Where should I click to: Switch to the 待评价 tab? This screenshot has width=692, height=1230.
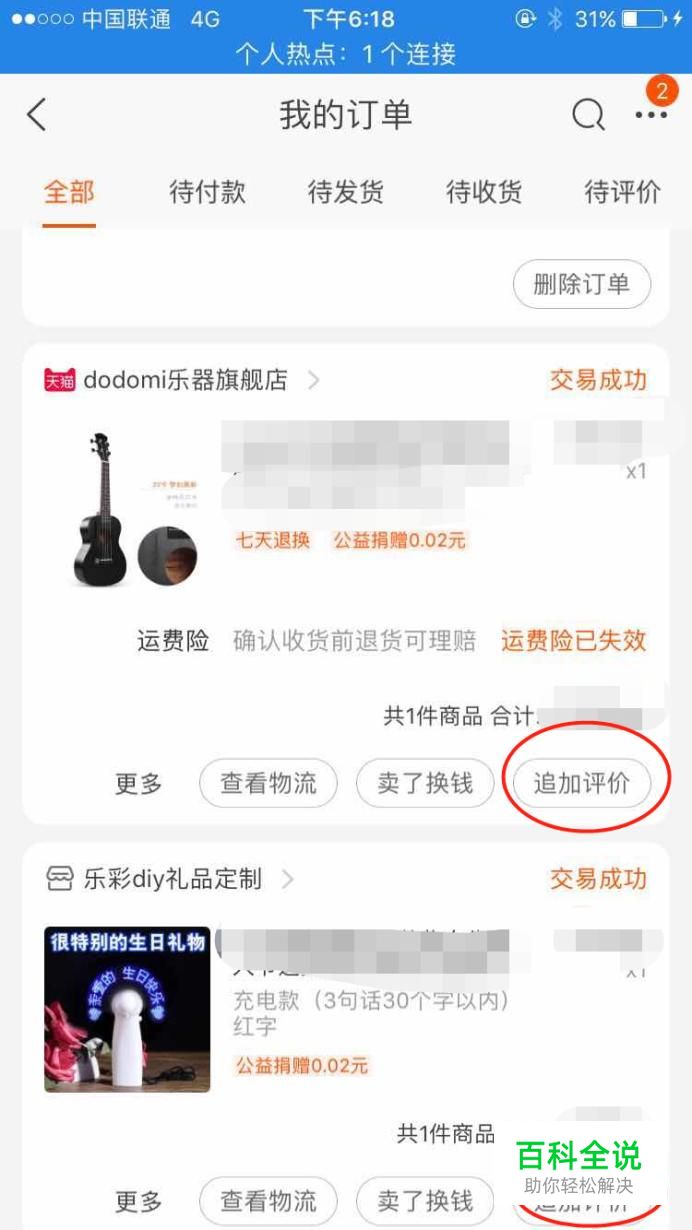click(x=622, y=192)
